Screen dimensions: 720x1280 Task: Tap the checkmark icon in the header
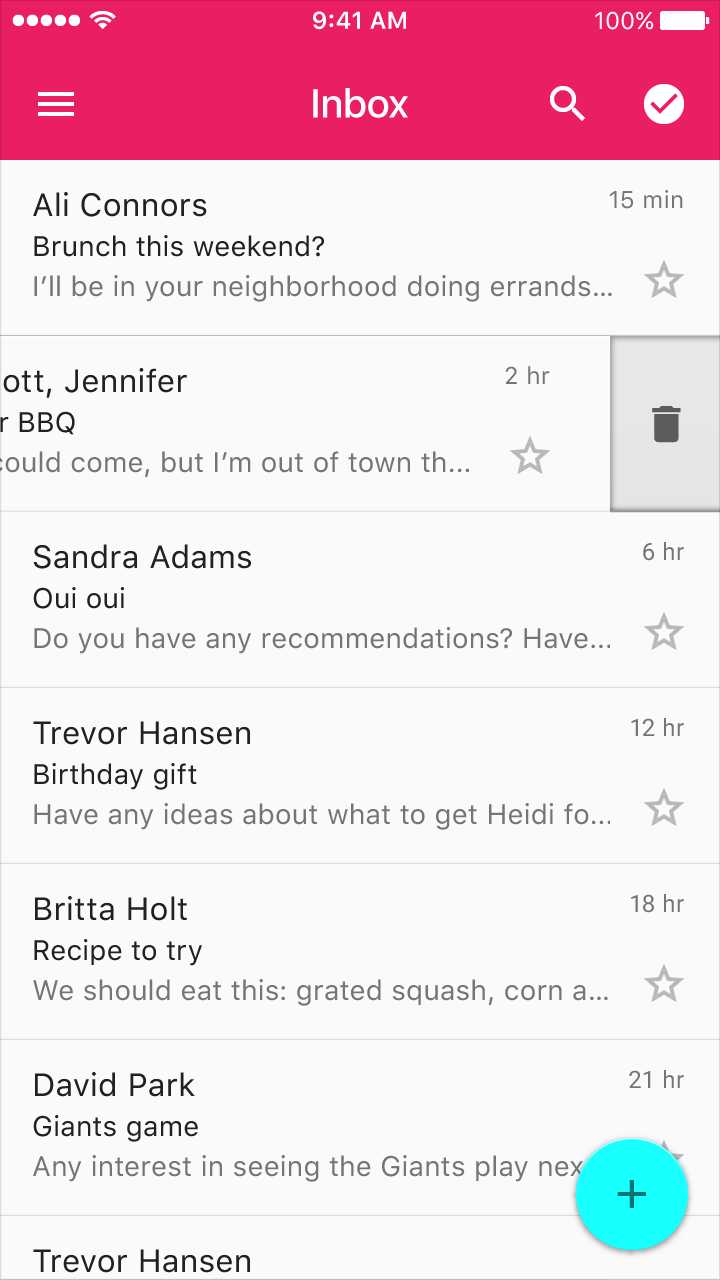point(664,104)
